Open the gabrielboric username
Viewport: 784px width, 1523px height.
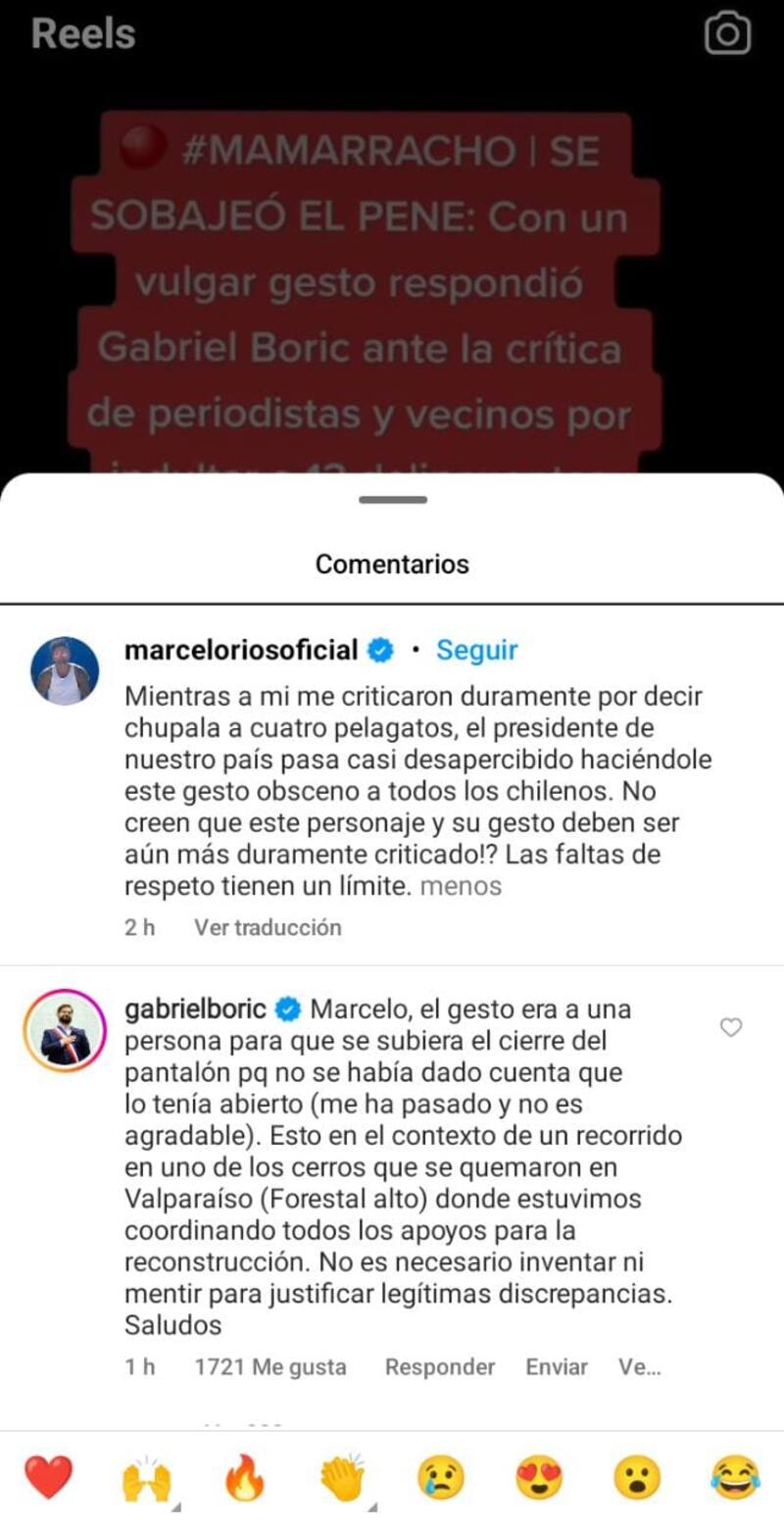click(196, 1008)
